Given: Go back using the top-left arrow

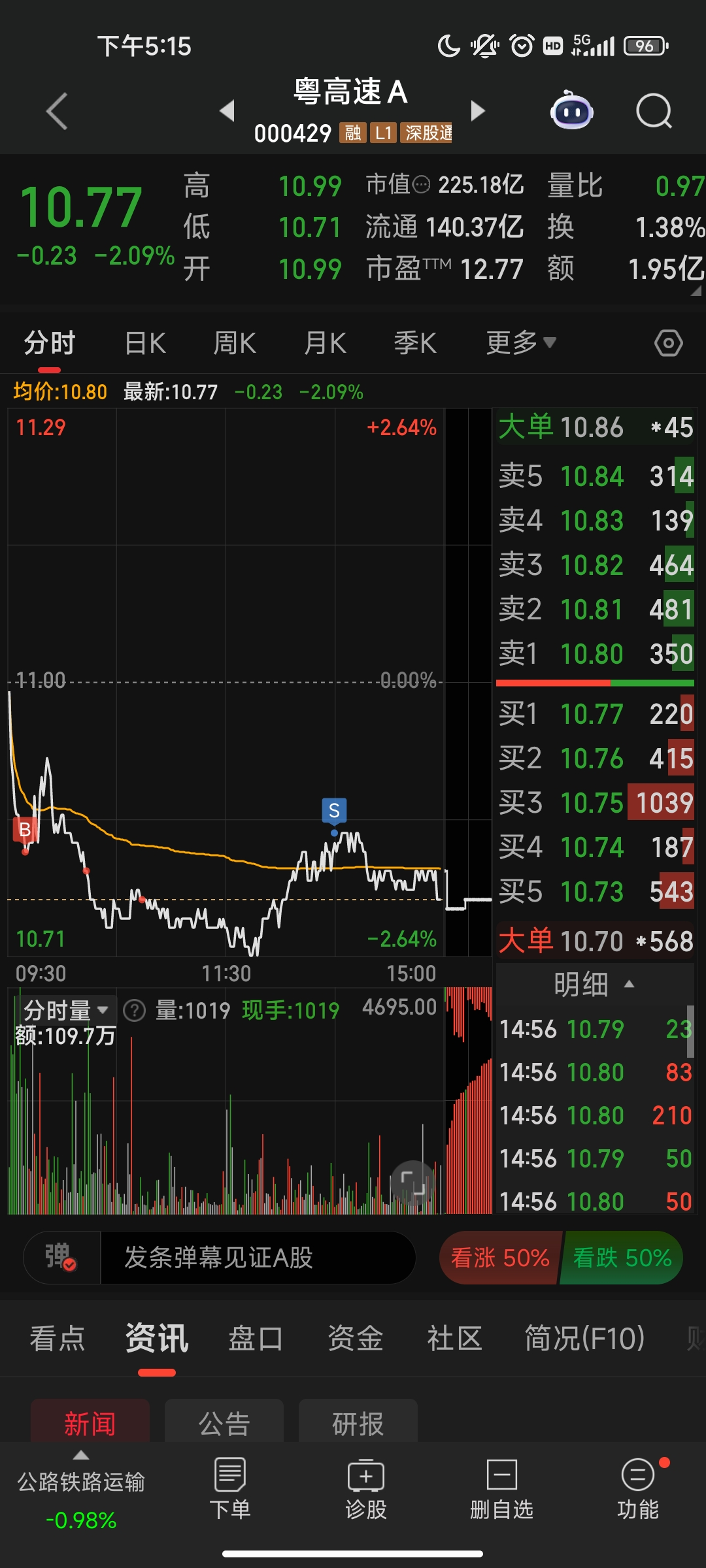Looking at the screenshot, I should pos(57,111).
